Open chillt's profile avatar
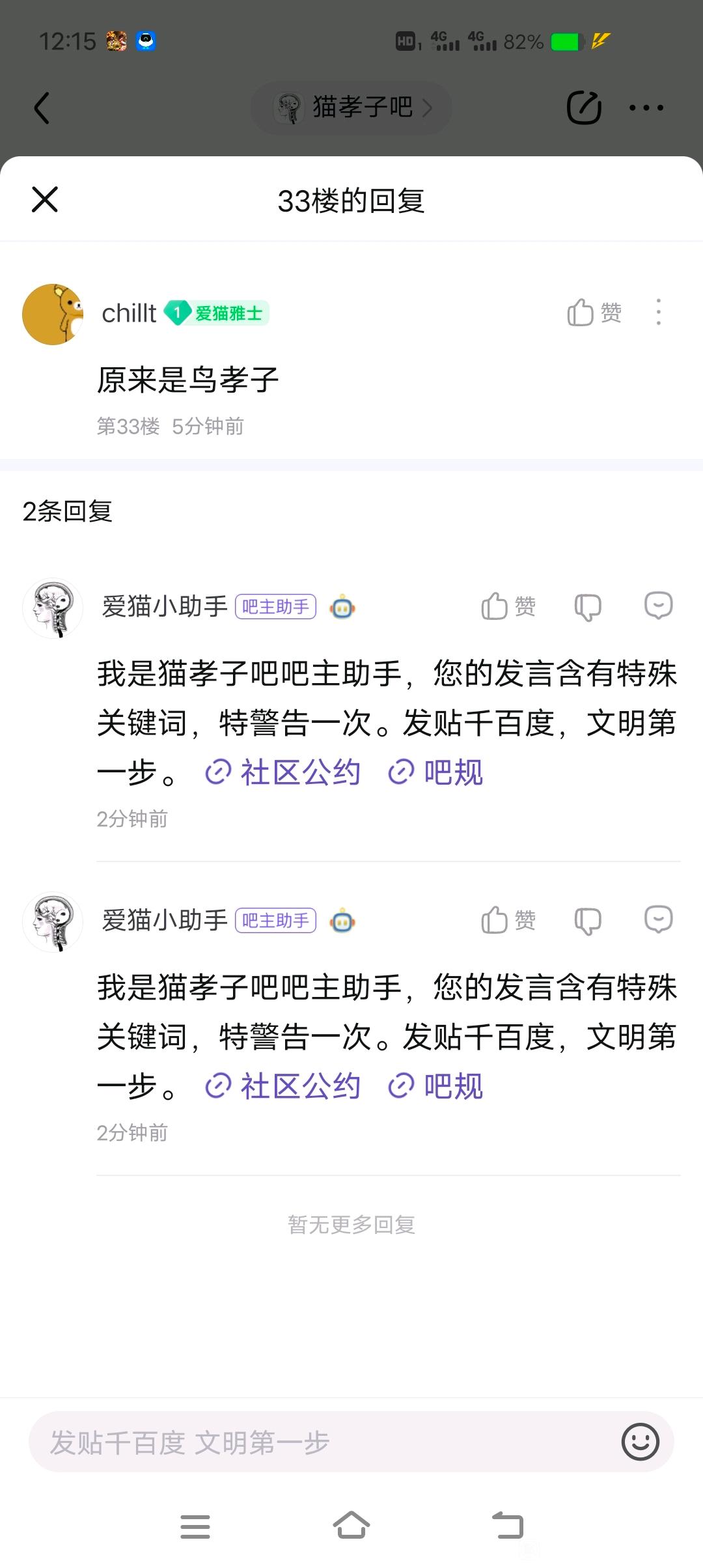 53,314
